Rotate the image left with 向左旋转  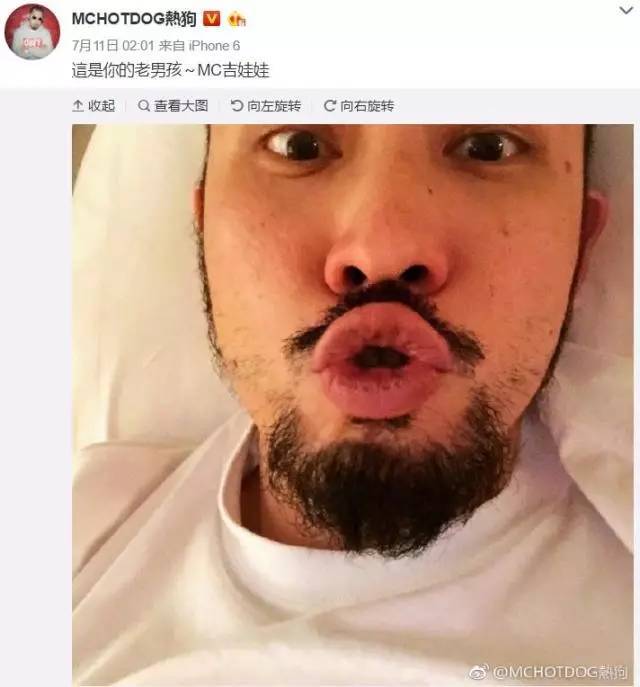pyautogui.click(x=265, y=106)
